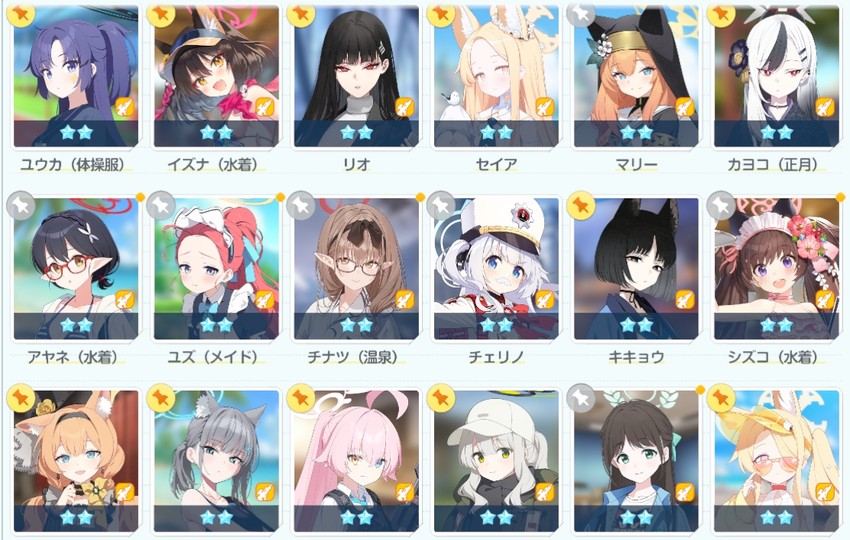Toggle favorite star on チェリノ
Image resolution: width=850 pixels, height=540 pixels.
(440, 206)
